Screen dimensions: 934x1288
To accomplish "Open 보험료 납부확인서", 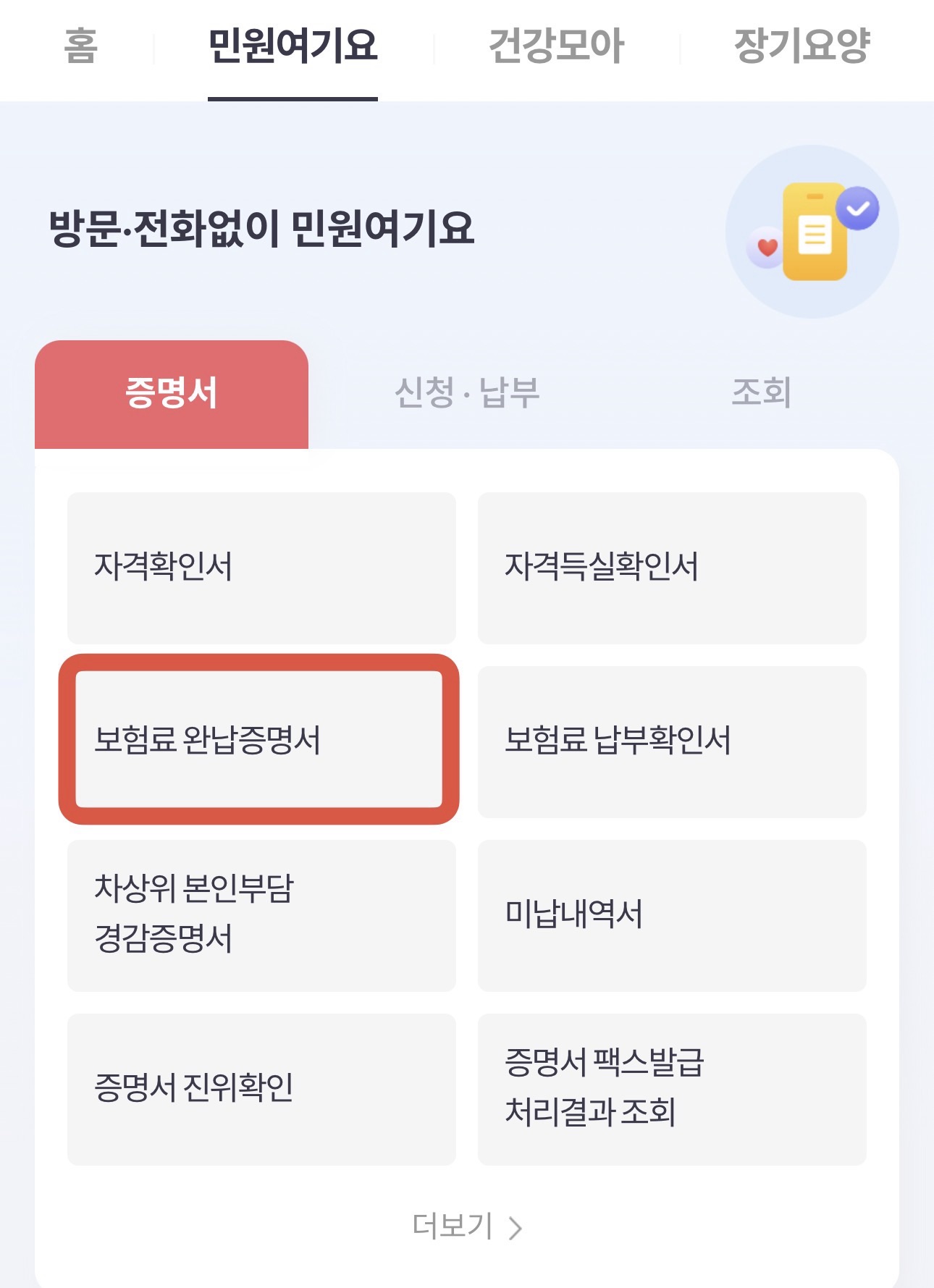I will [672, 741].
